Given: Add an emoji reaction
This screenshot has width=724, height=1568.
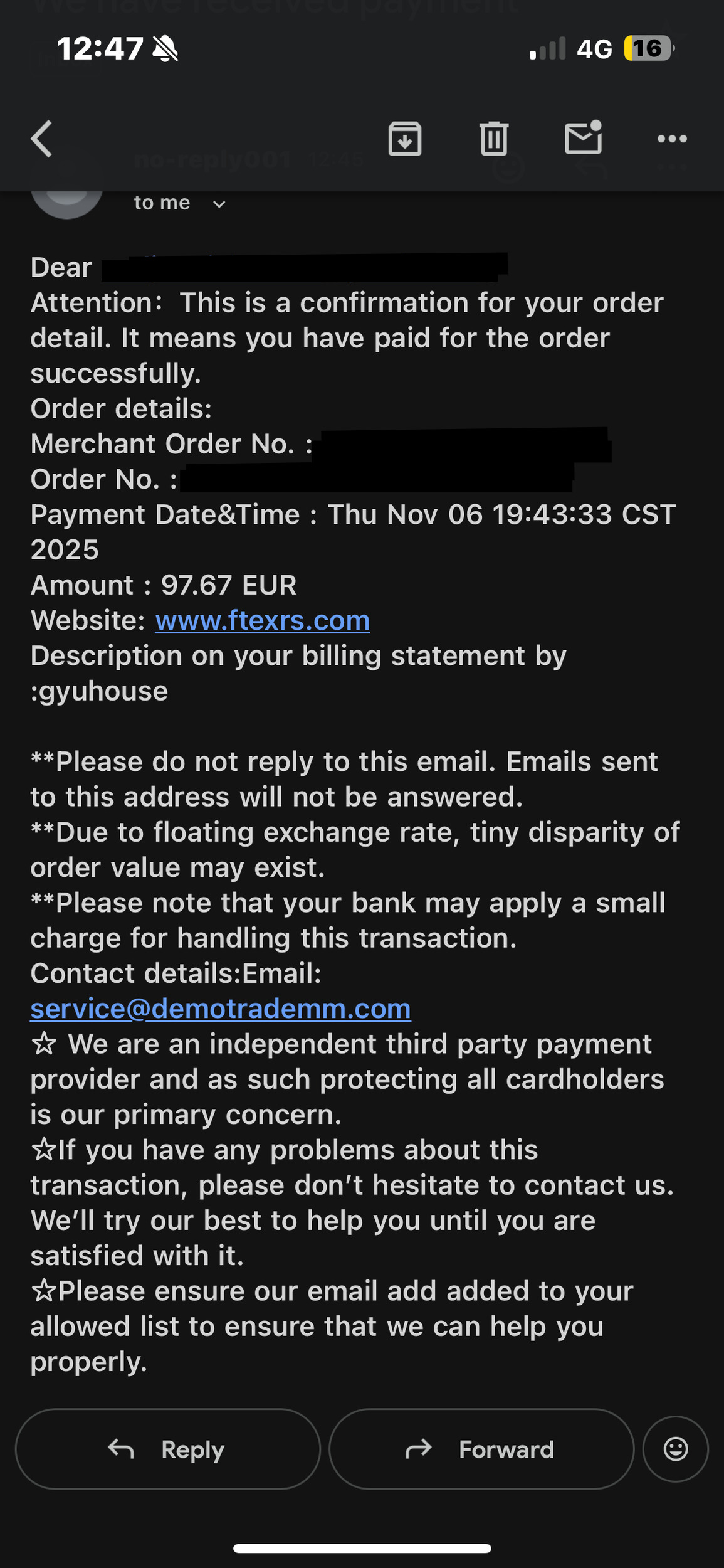Looking at the screenshot, I should (675, 1449).
